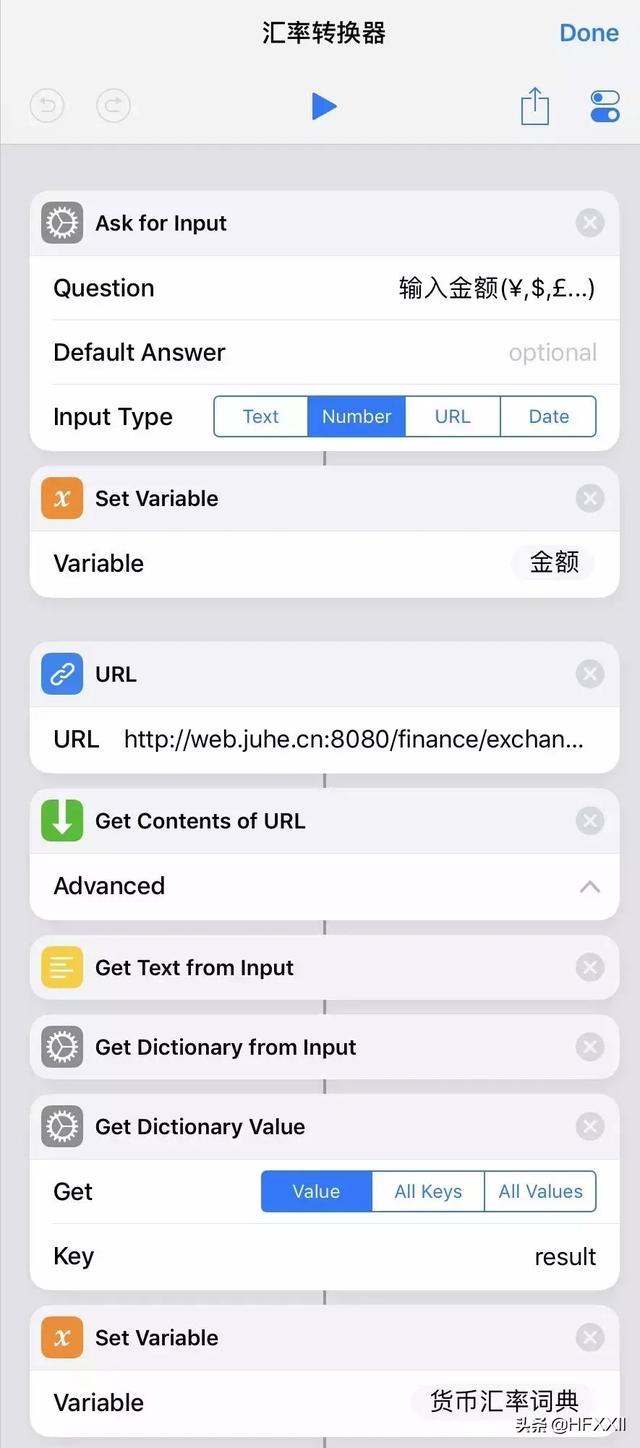Remove the URL action
This screenshot has width=640, height=1448.
click(590, 674)
